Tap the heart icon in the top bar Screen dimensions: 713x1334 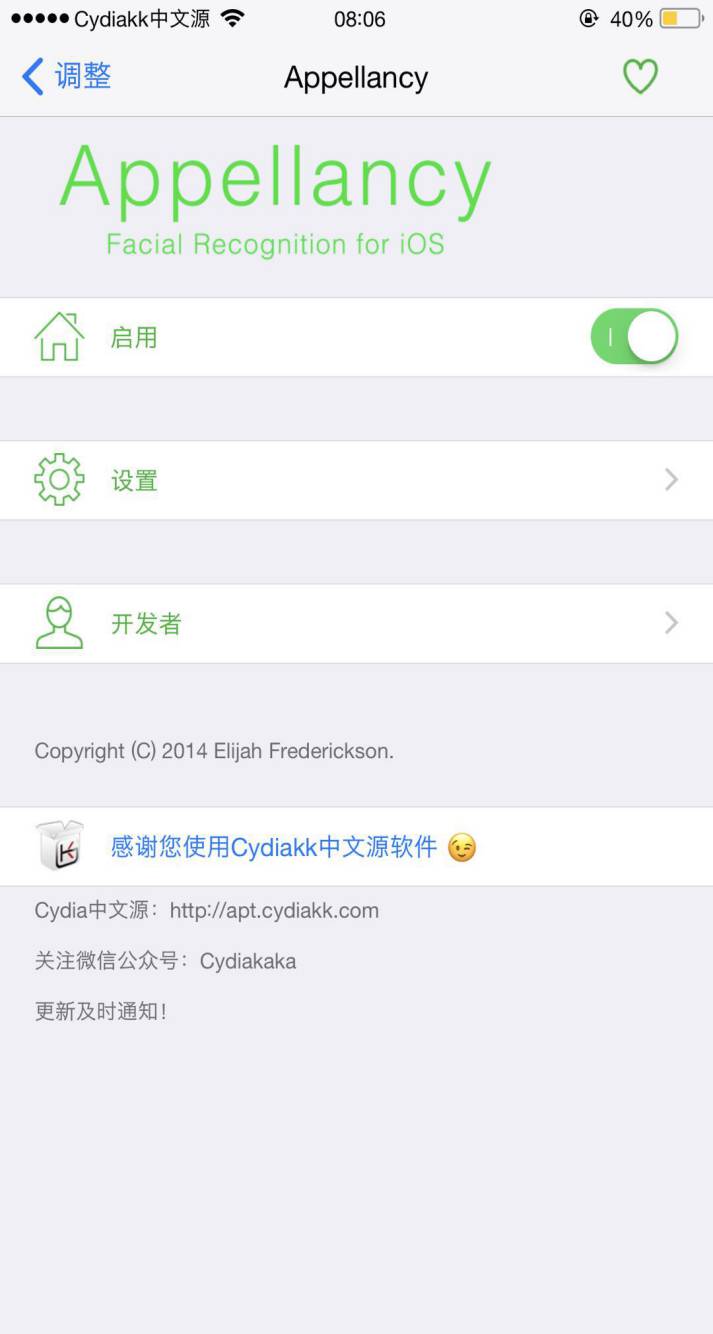(x=640, y=77)
